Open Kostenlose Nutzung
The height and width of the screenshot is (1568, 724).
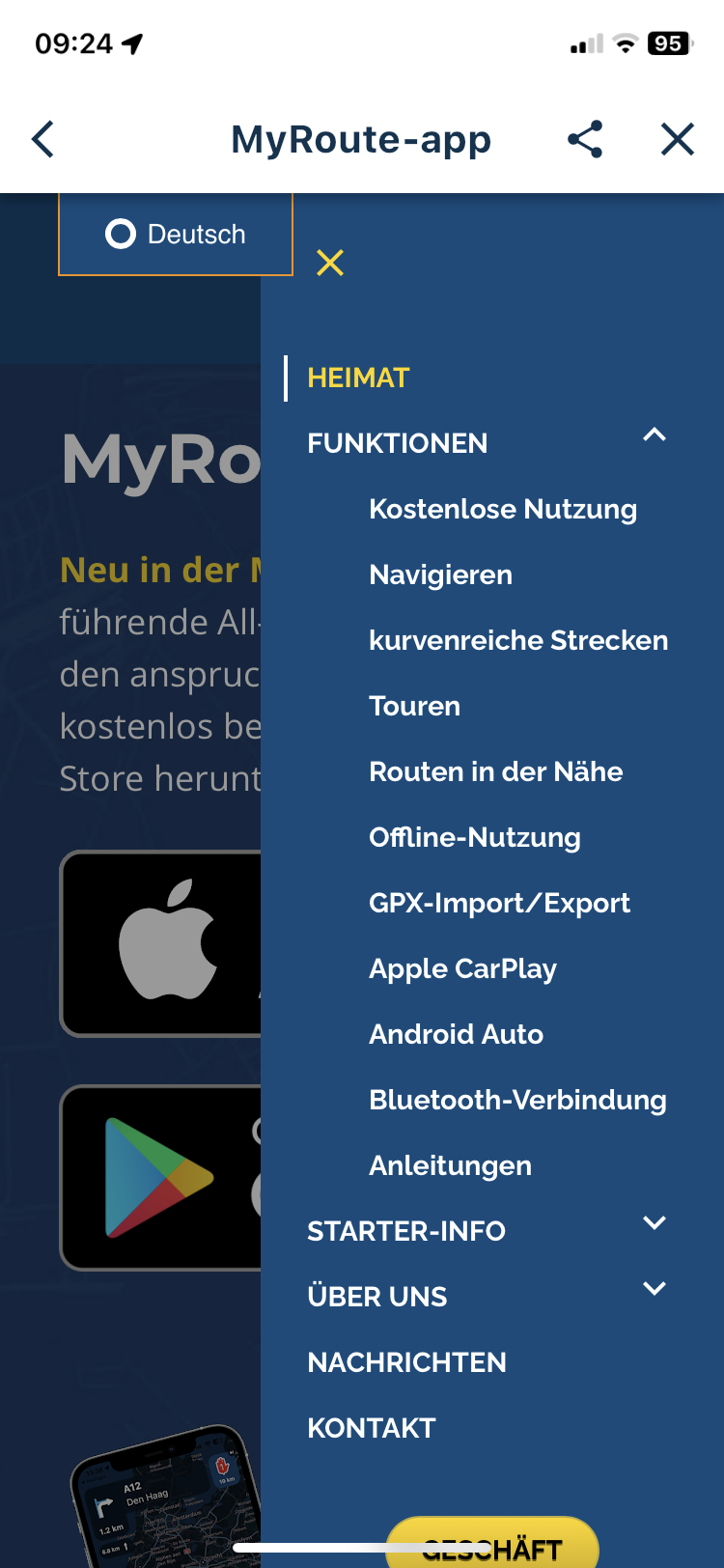pos(502,509)
